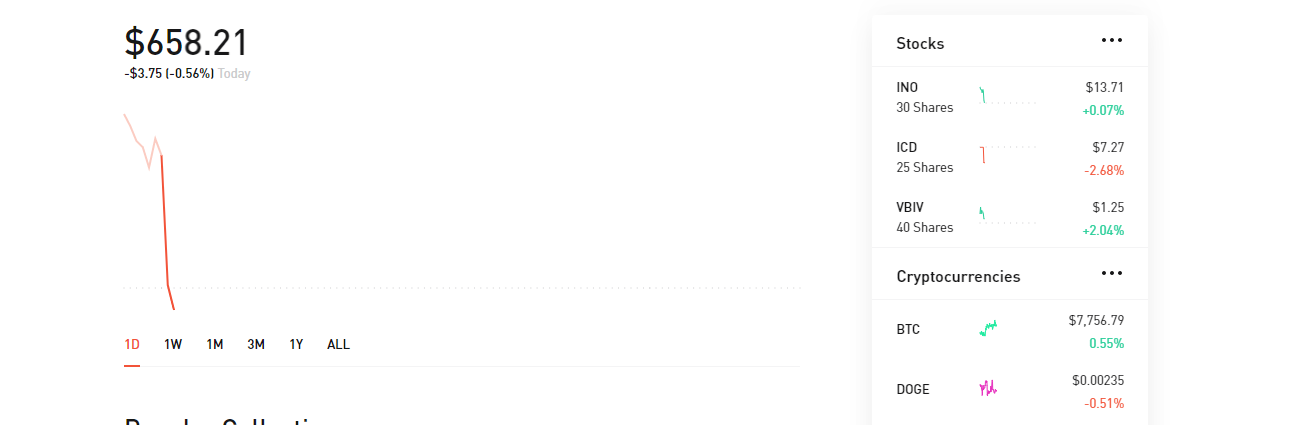Open the VBIV stock row

[1009, 217]
